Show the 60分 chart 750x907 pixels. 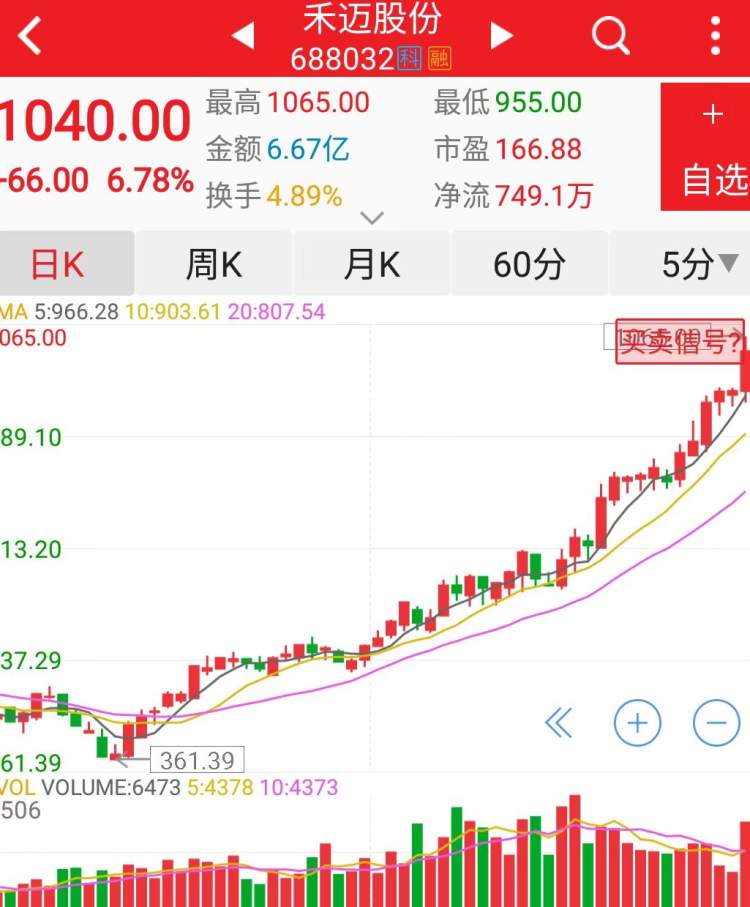(529, 265)
